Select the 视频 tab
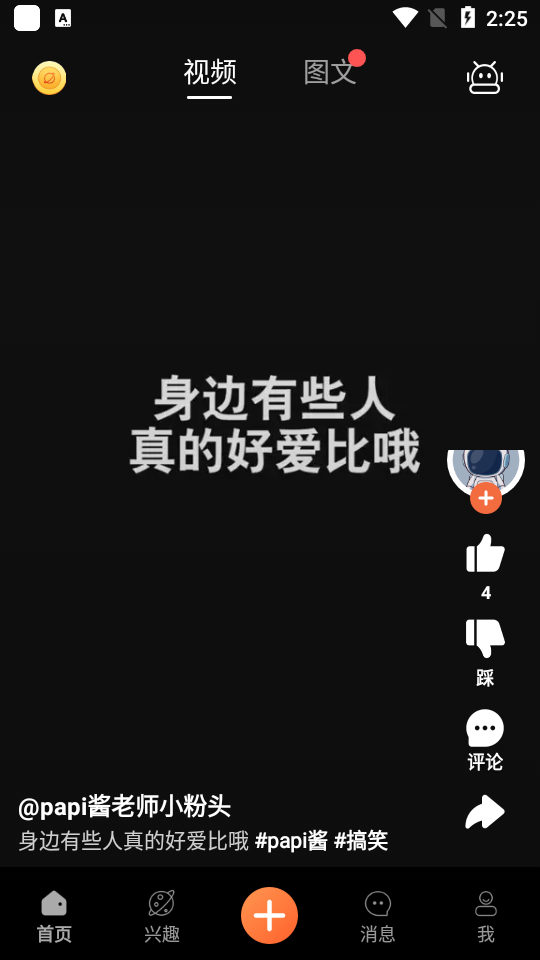Screen dimensions: 540x960 coord(210,72)
